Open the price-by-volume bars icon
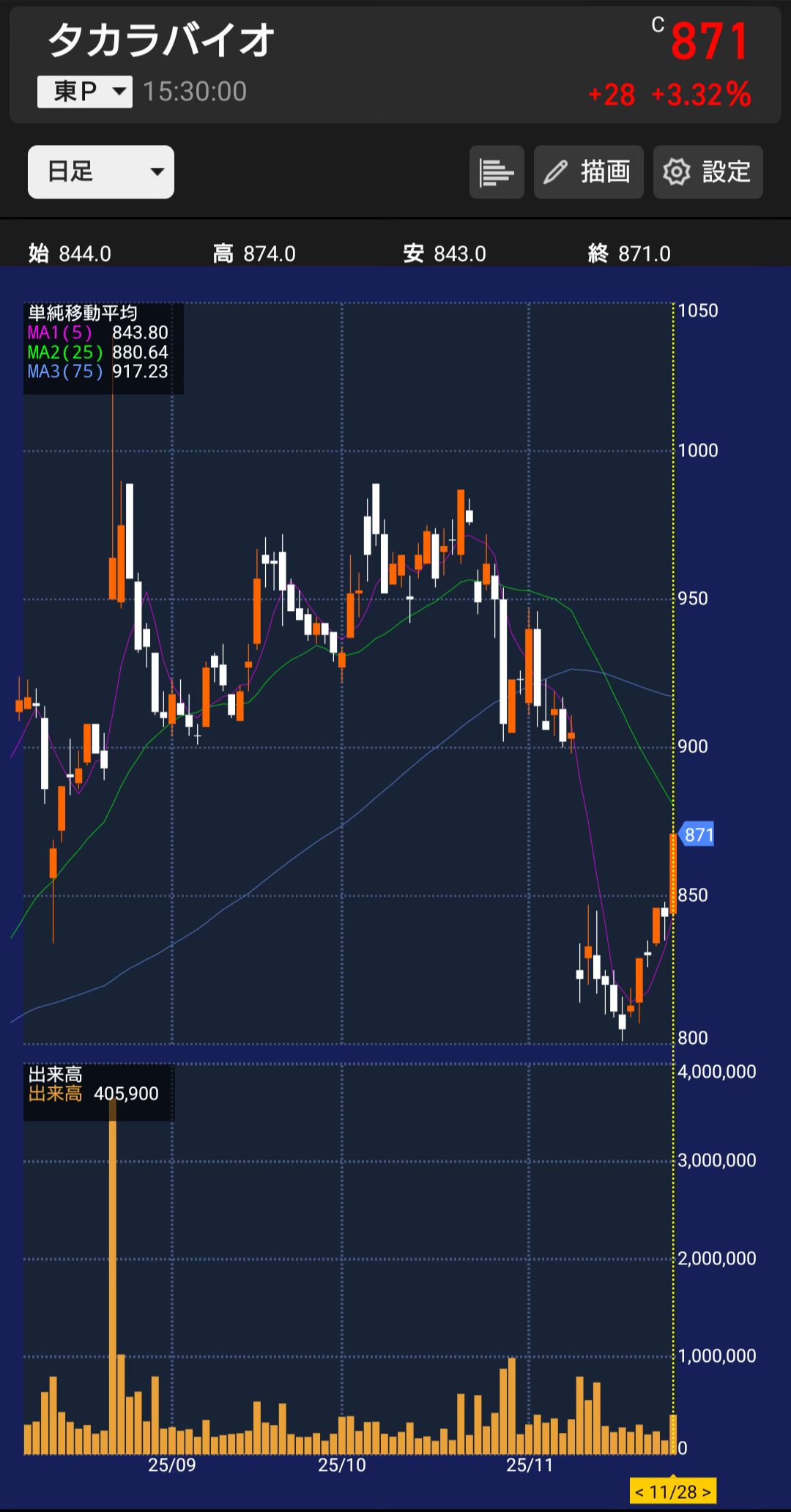791x1512 pixels. pos(497,172)
